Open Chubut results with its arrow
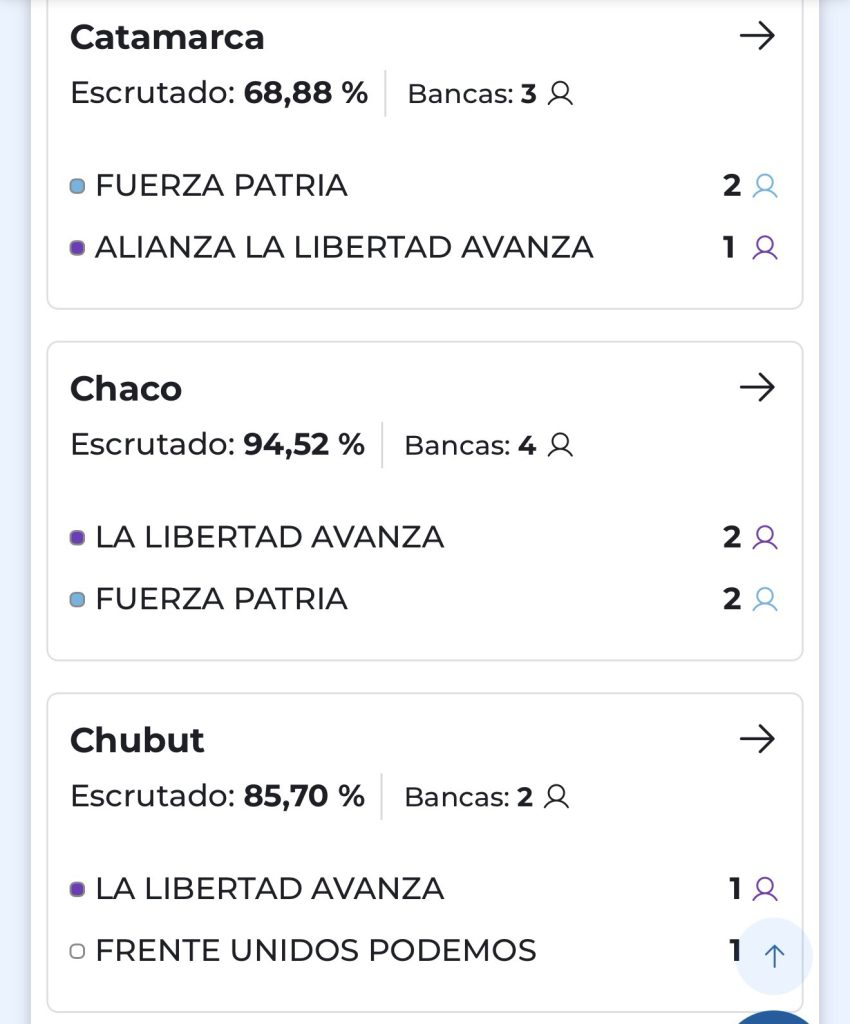The width and height of the screenshot is (850, 1024). click(757, 740)
